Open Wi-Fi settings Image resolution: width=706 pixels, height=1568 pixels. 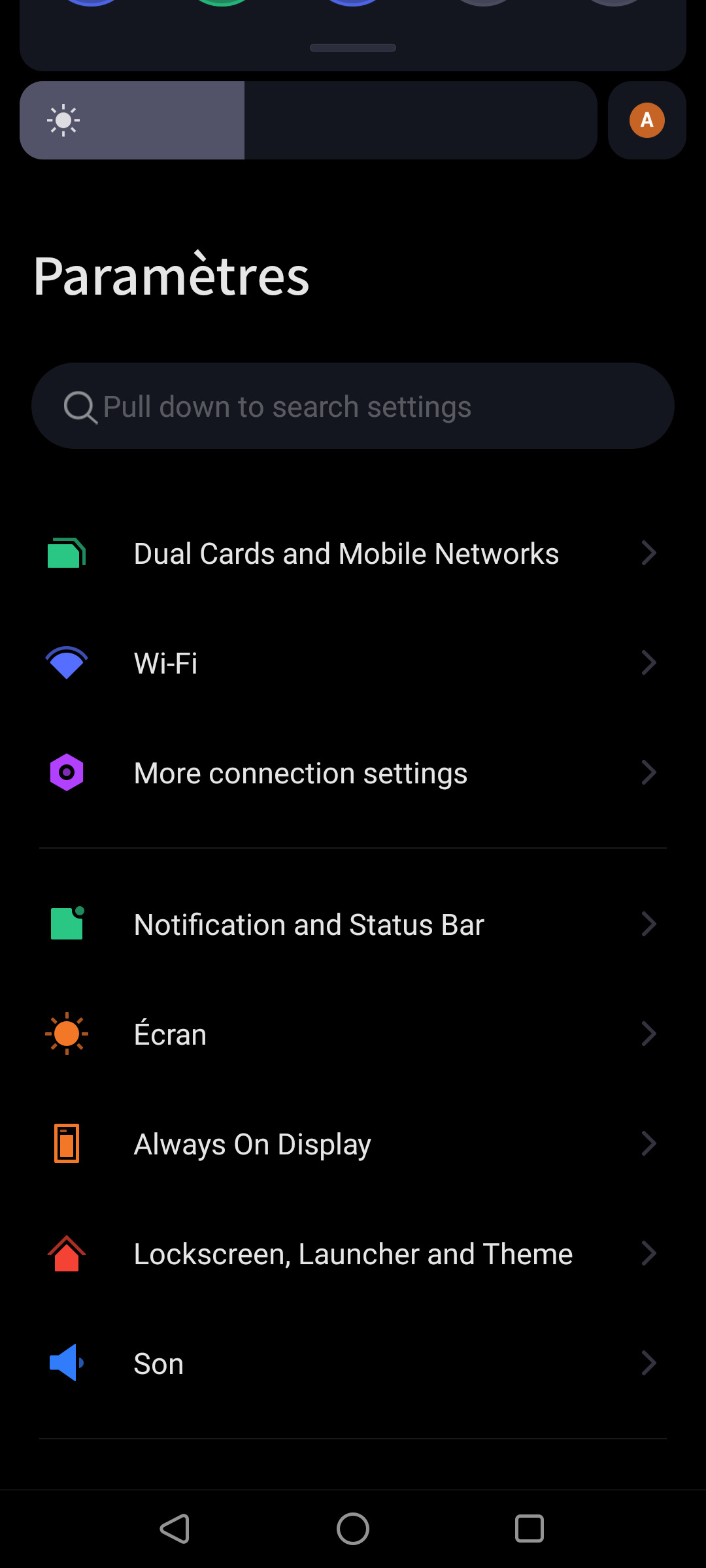pyautogui.click(x=346, y=663)
